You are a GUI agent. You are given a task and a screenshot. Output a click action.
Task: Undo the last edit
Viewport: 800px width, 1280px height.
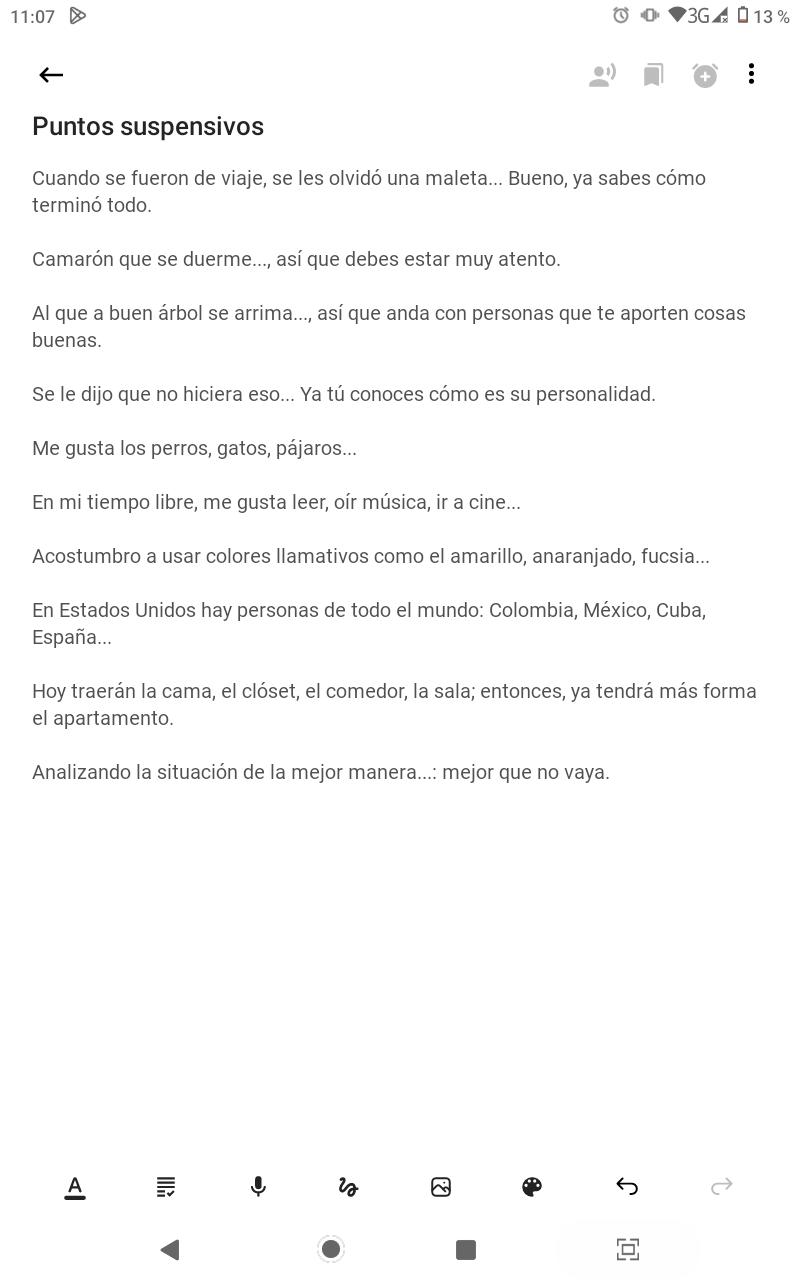[627, 1187]
